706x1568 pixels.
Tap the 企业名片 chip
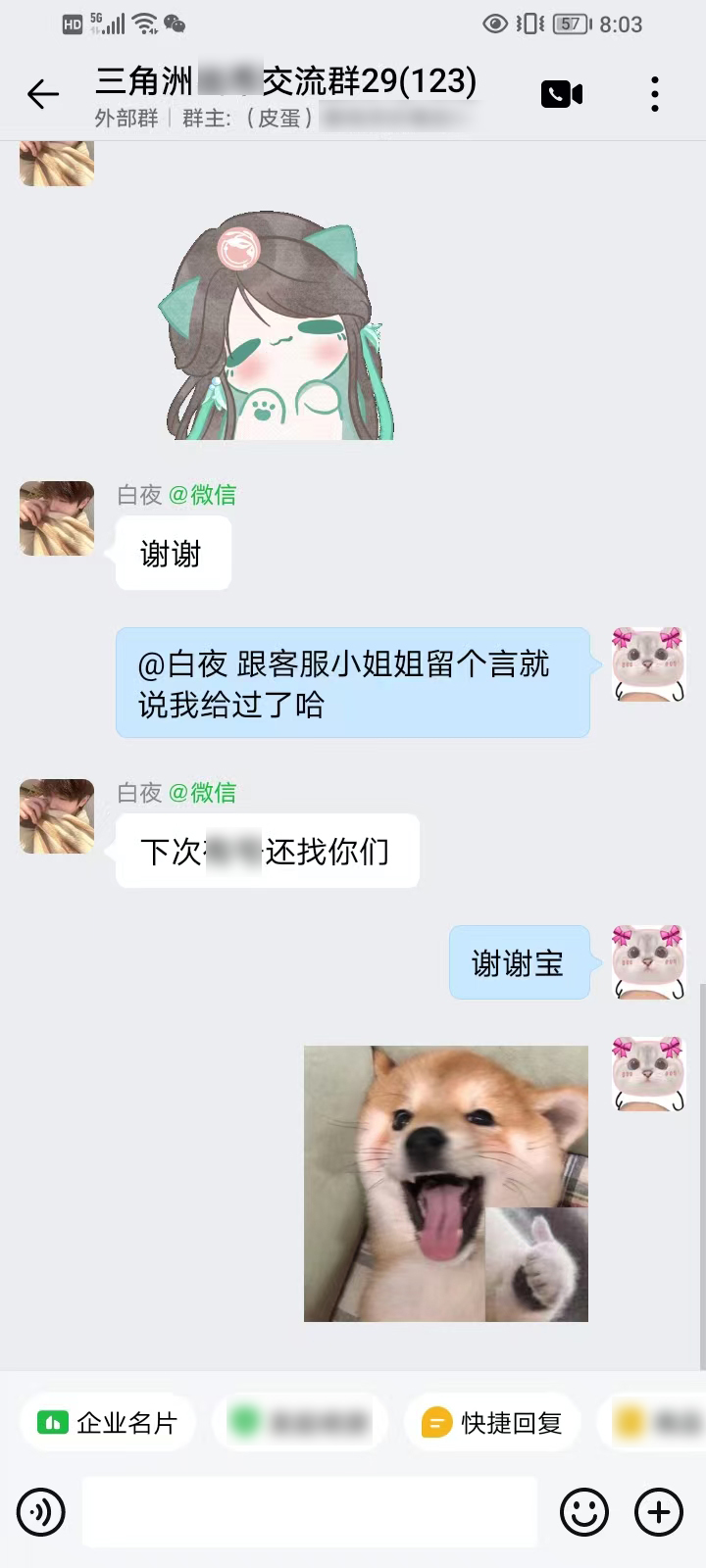click(x=108, y=1422)
